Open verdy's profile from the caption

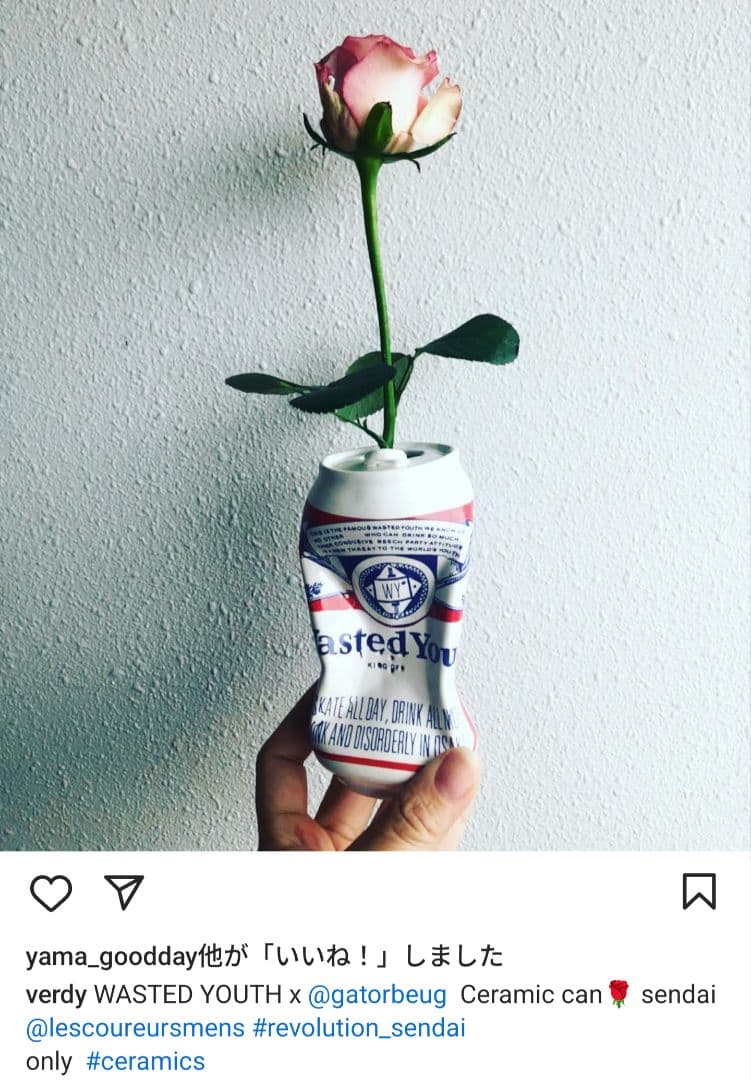[55, 994]
